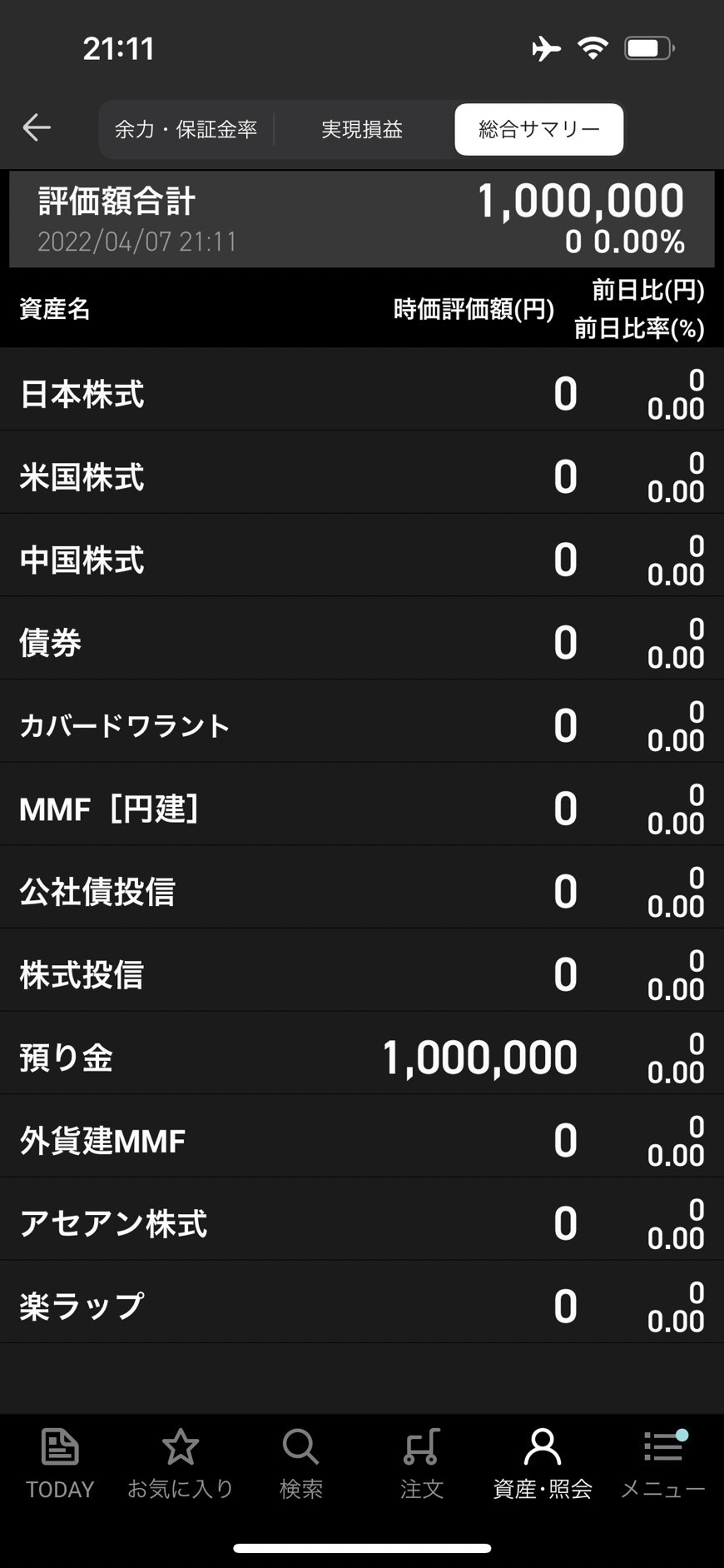724x1568 pixels.
Task: View 米国株式 holdings row
Action: coord(362,476)
